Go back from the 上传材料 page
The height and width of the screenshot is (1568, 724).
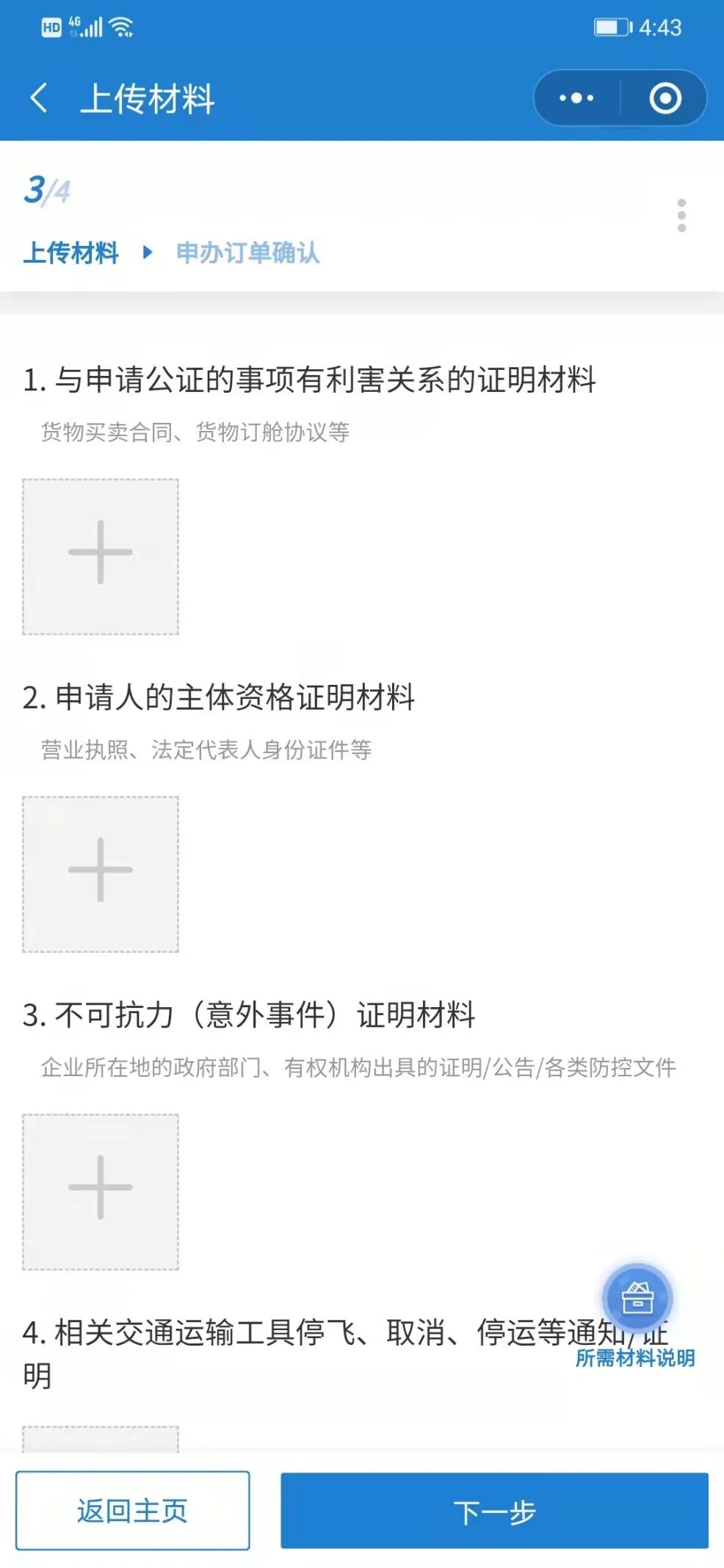tap(39, 98)
